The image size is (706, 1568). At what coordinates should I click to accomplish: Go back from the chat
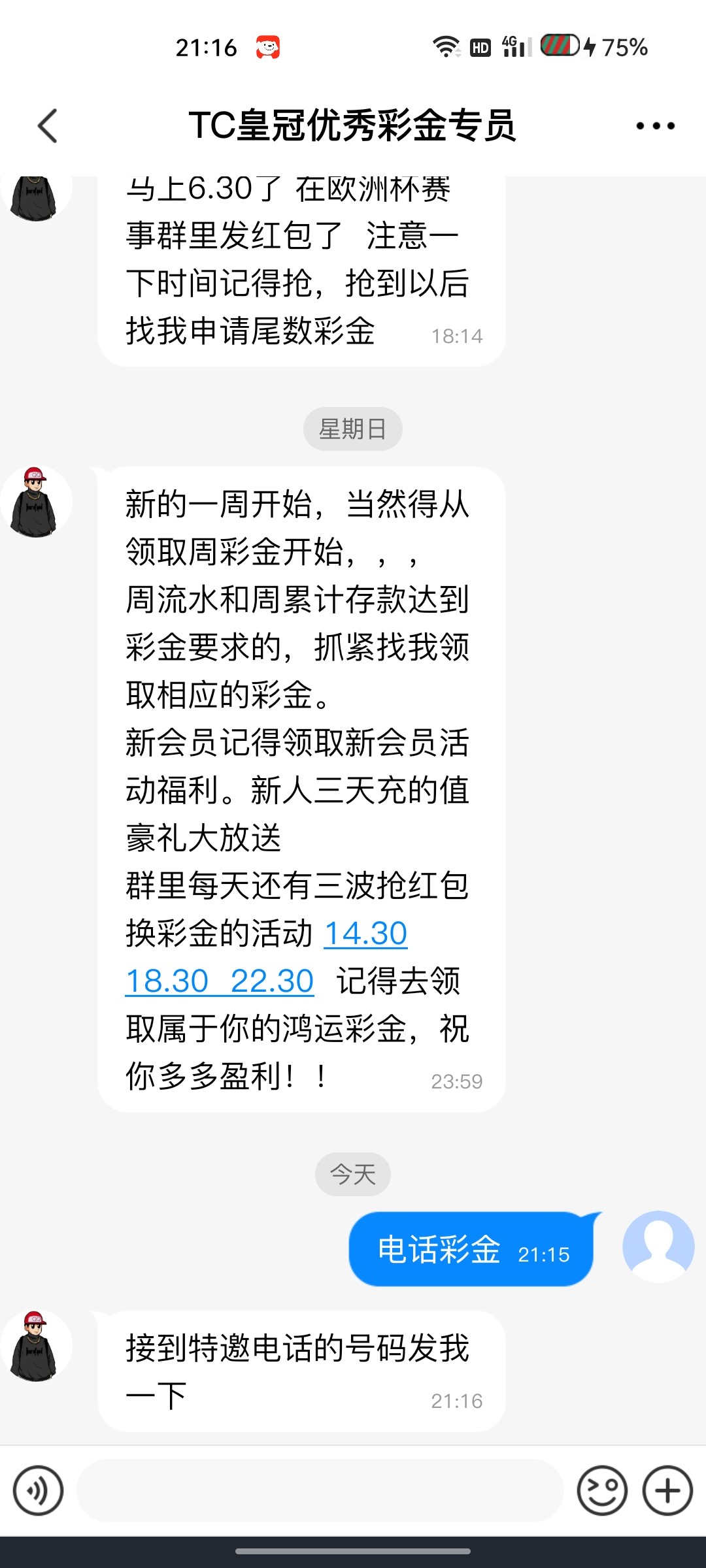click(x=48, y=125)
